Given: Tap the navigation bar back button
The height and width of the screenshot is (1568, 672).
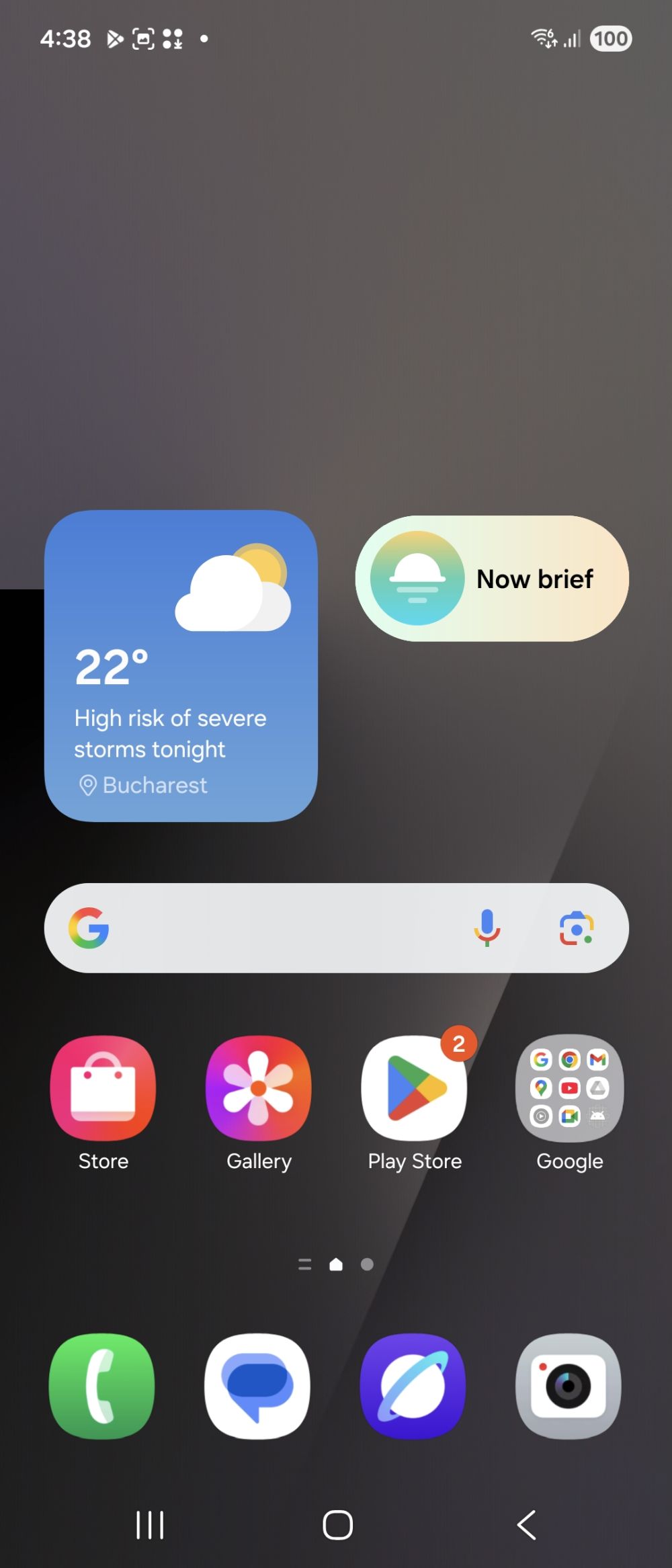Looking at the screenshot, I should pos(527,1525).
